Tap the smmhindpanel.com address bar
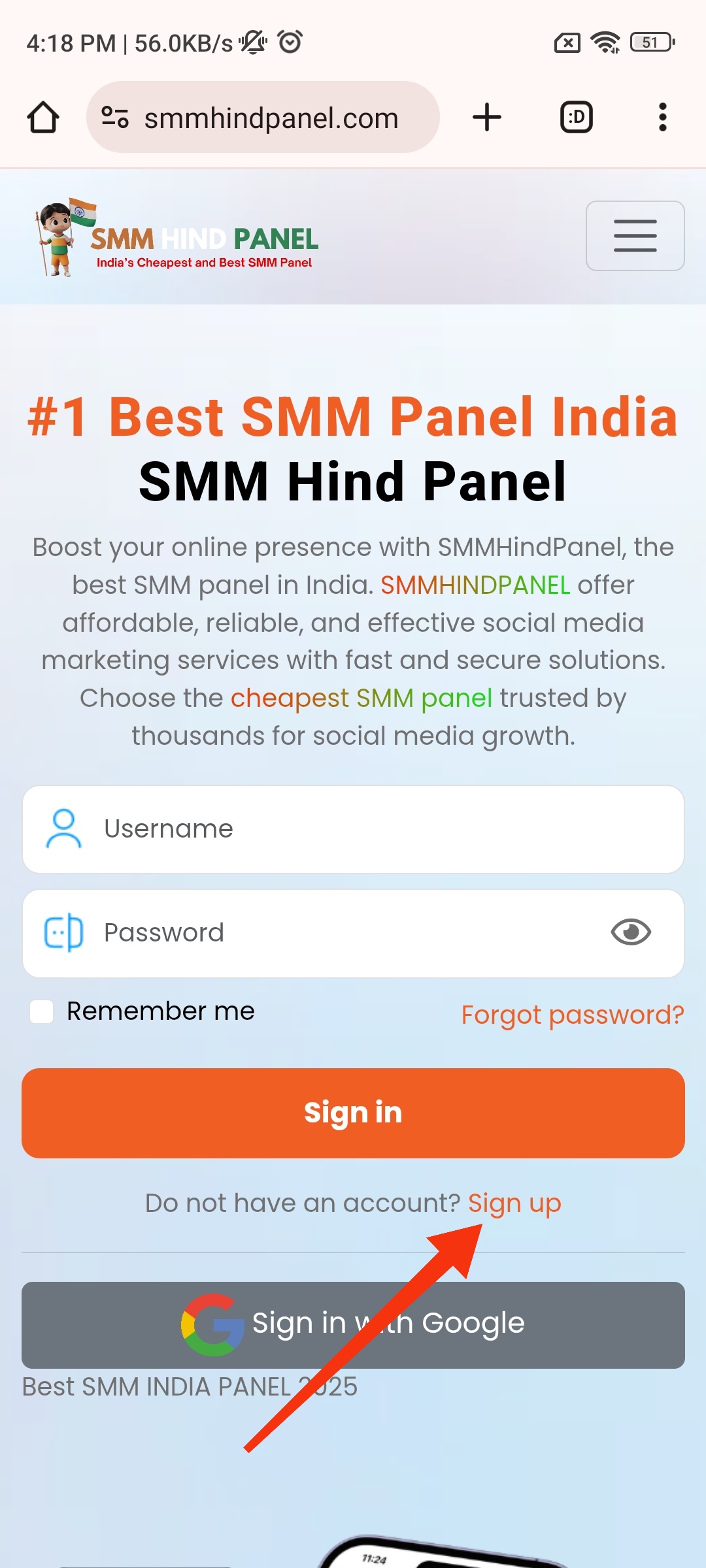Screen dimensions: 706x1568 tap(263, 118)
